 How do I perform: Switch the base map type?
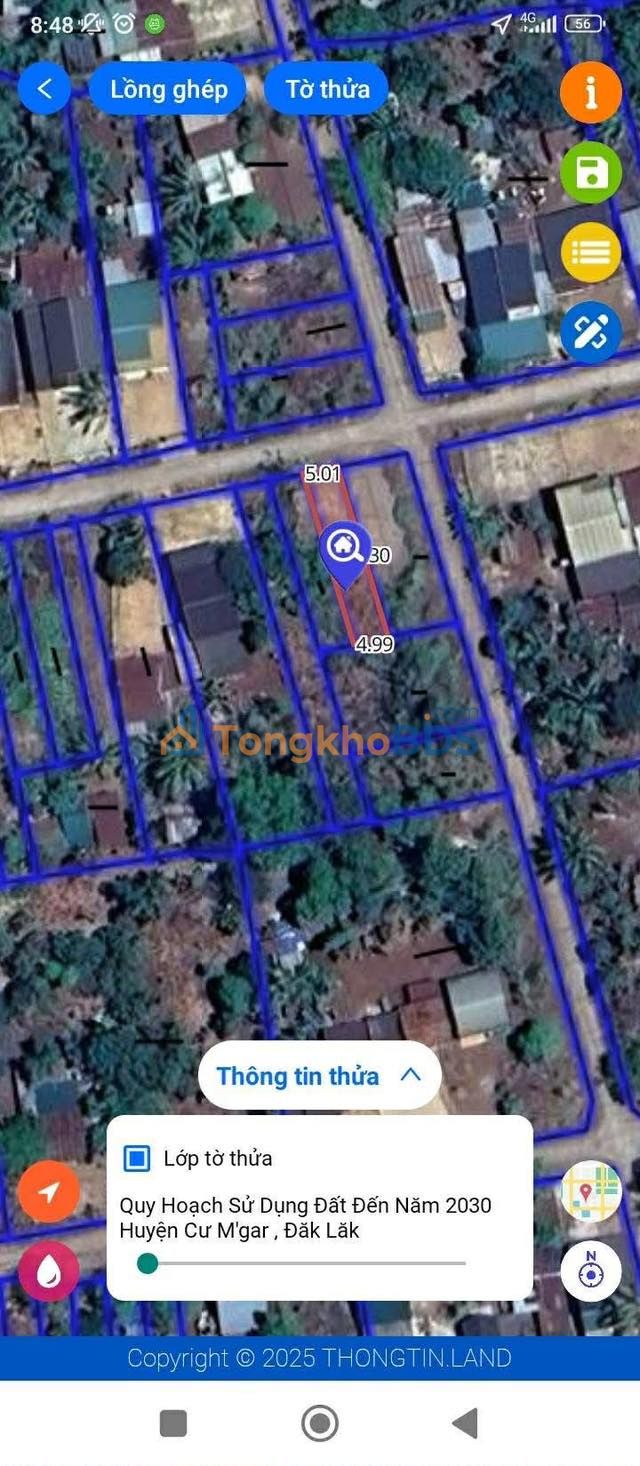tap(591, 1192)
